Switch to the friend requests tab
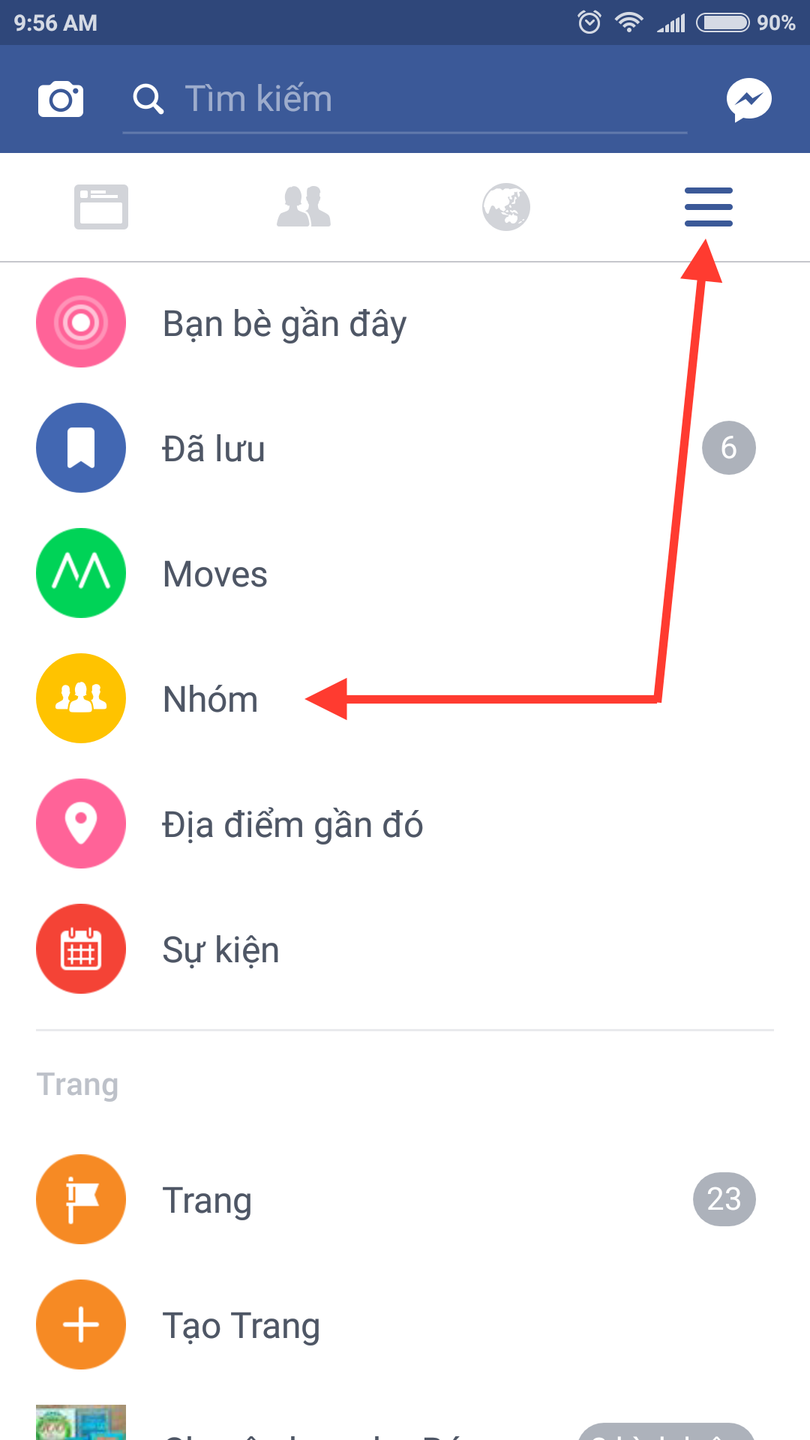The height and width of the screenshot is (1440, 810). 303,207
